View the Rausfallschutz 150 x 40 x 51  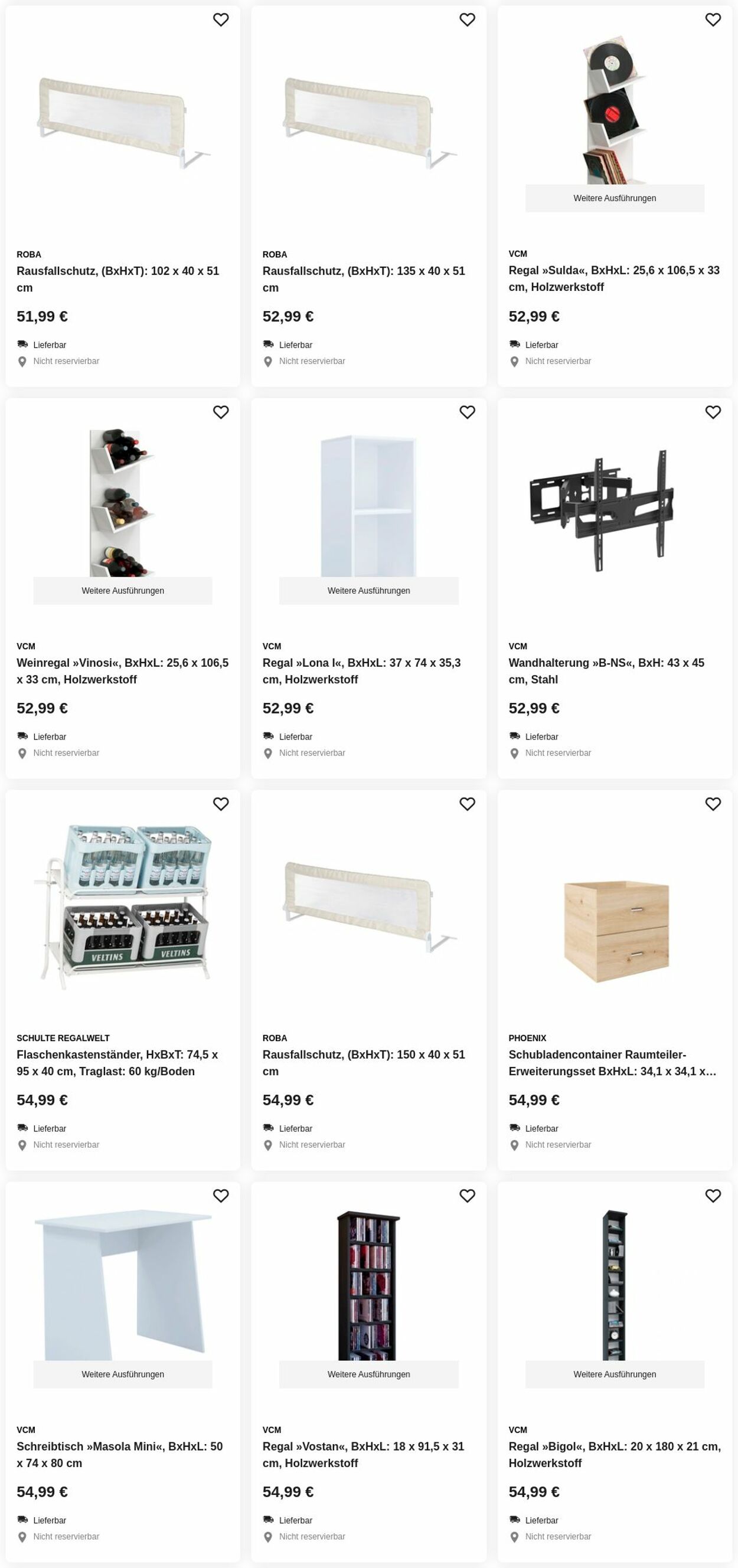[x=364, y=1062]
